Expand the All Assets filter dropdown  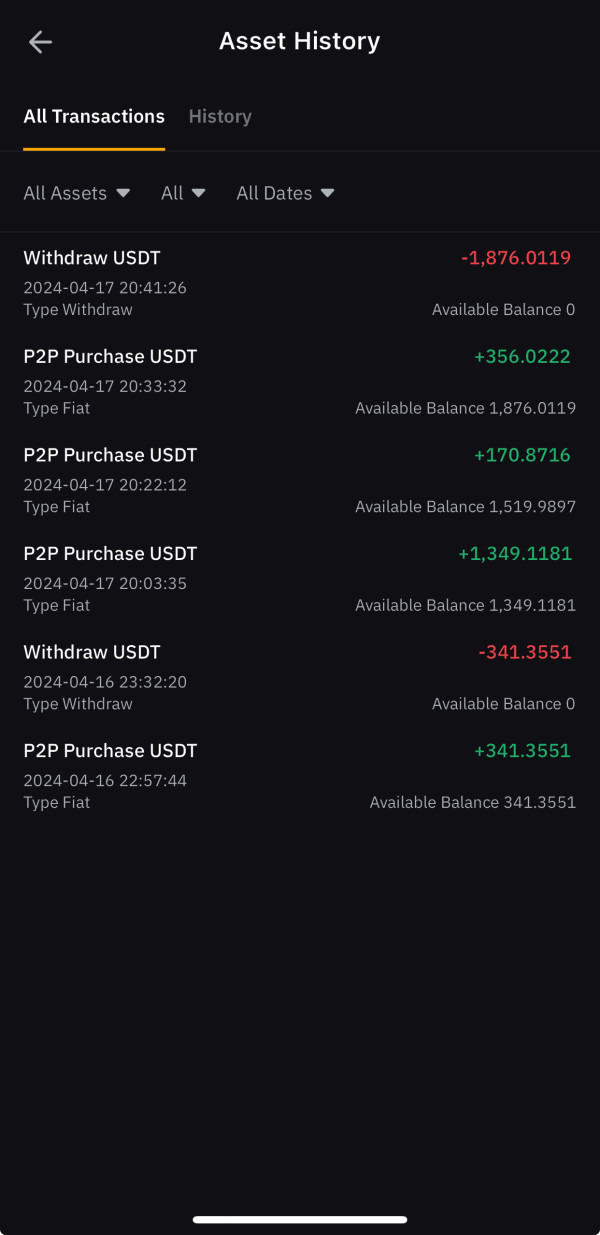tap(77, 193)
